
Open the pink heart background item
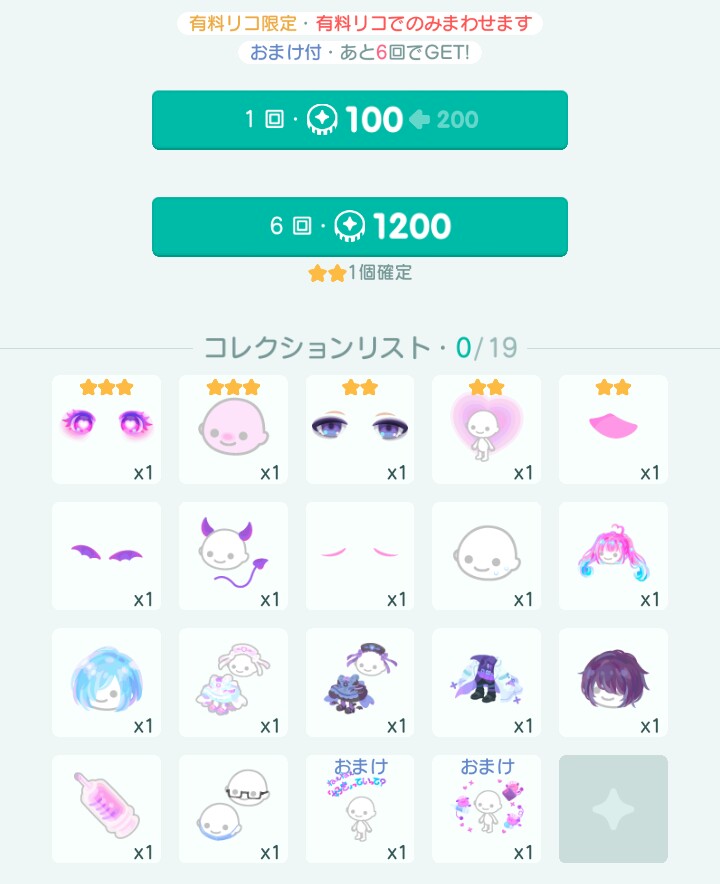(x=487, y=430)
